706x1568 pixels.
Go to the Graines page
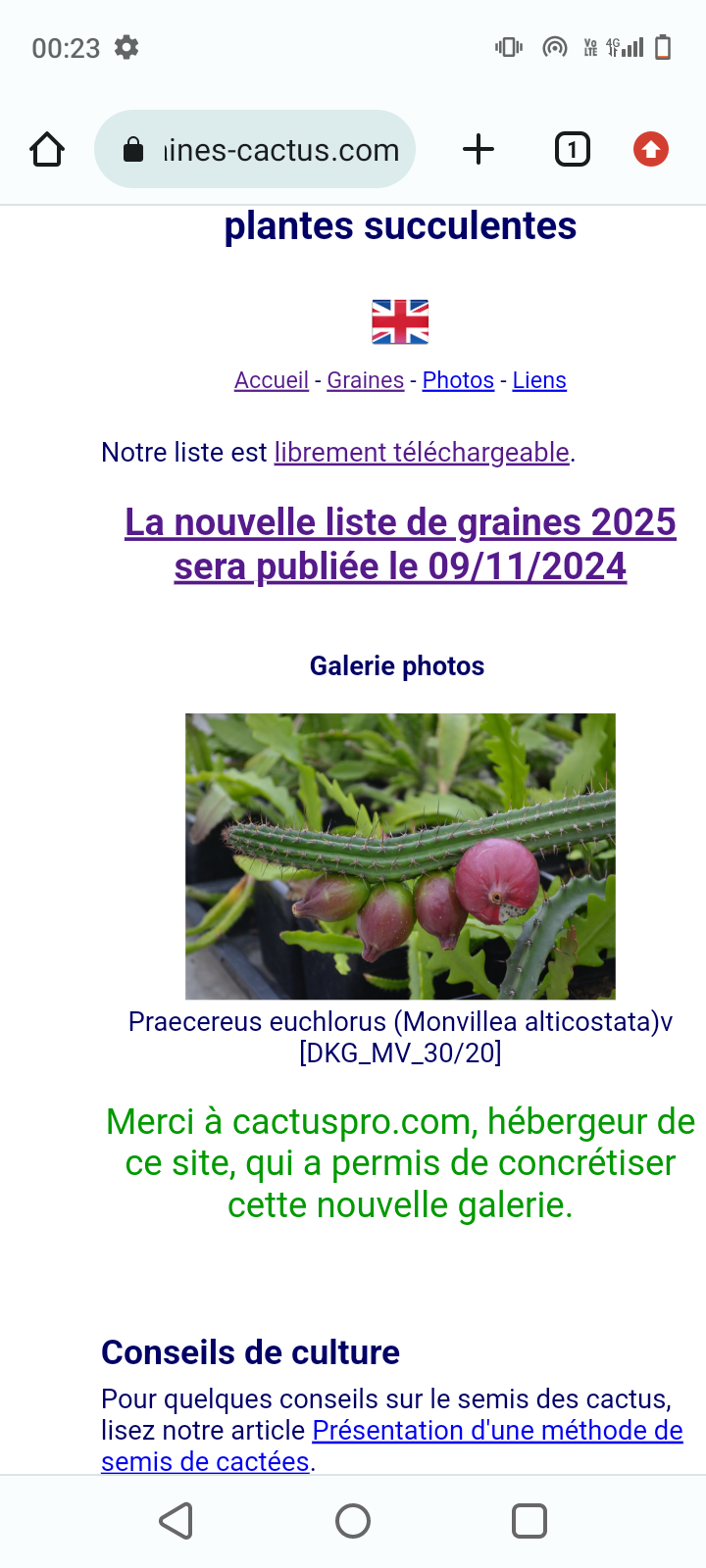coord(366,380)
